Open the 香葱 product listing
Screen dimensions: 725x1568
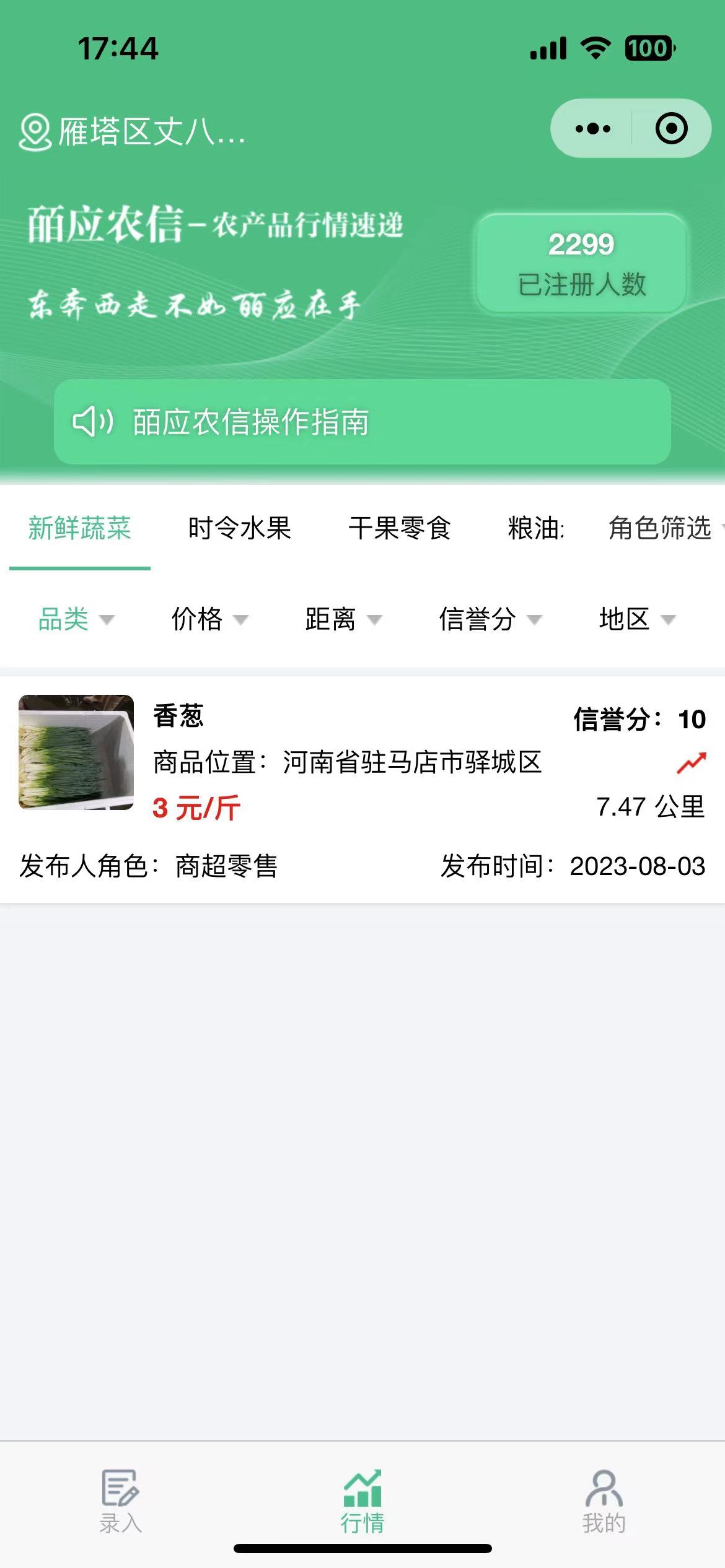point(347,762)
